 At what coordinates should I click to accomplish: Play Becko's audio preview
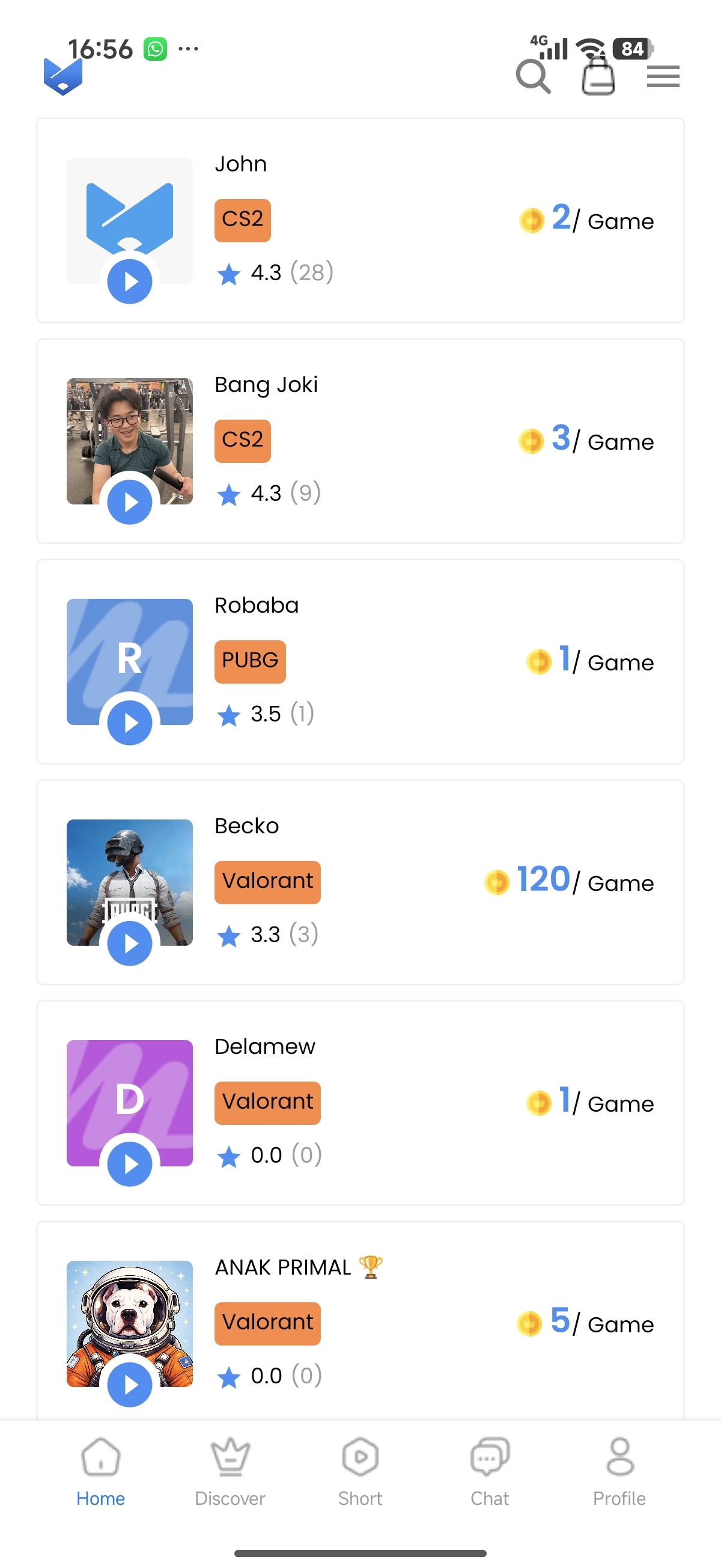pyautogui.click(x=130, y=943)
